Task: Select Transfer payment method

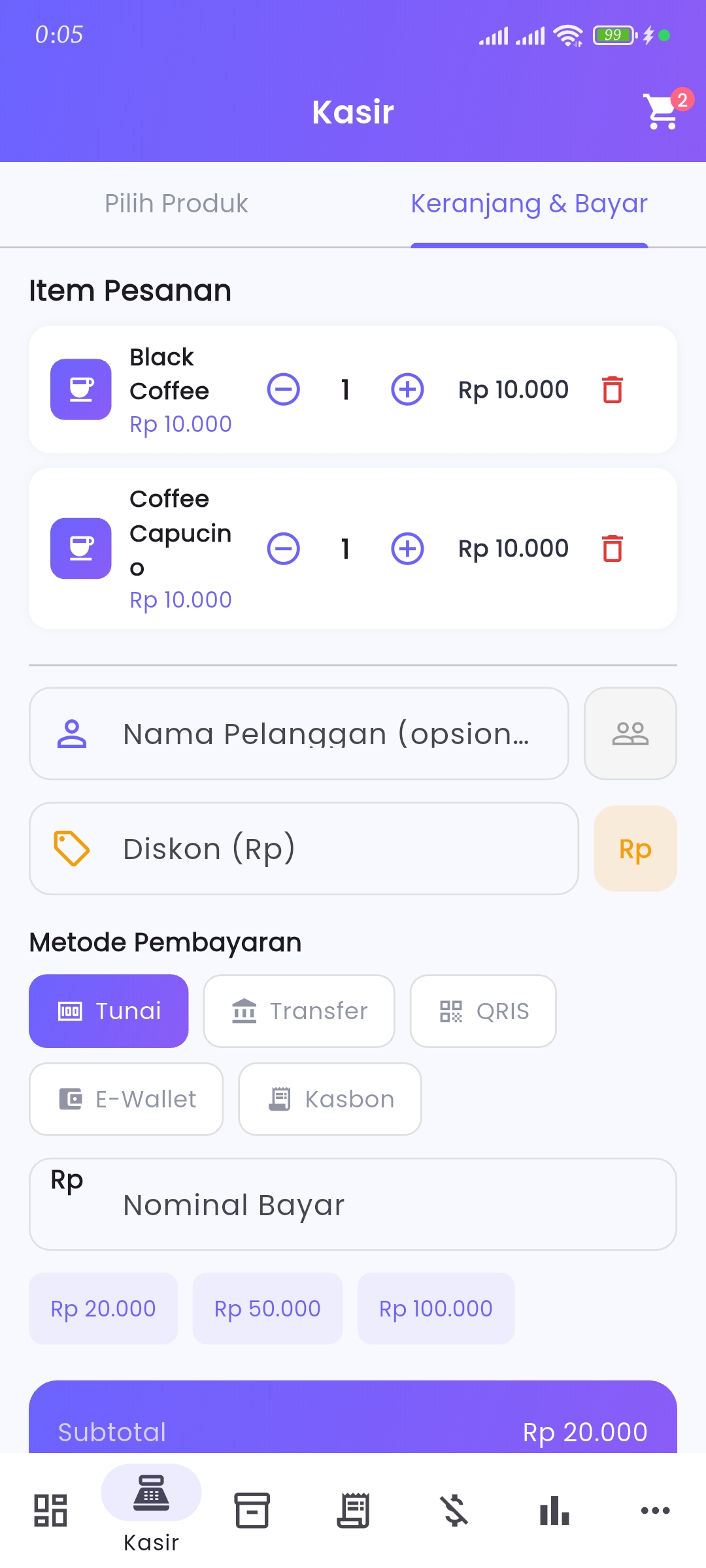Action: [x=299, y=1011]
